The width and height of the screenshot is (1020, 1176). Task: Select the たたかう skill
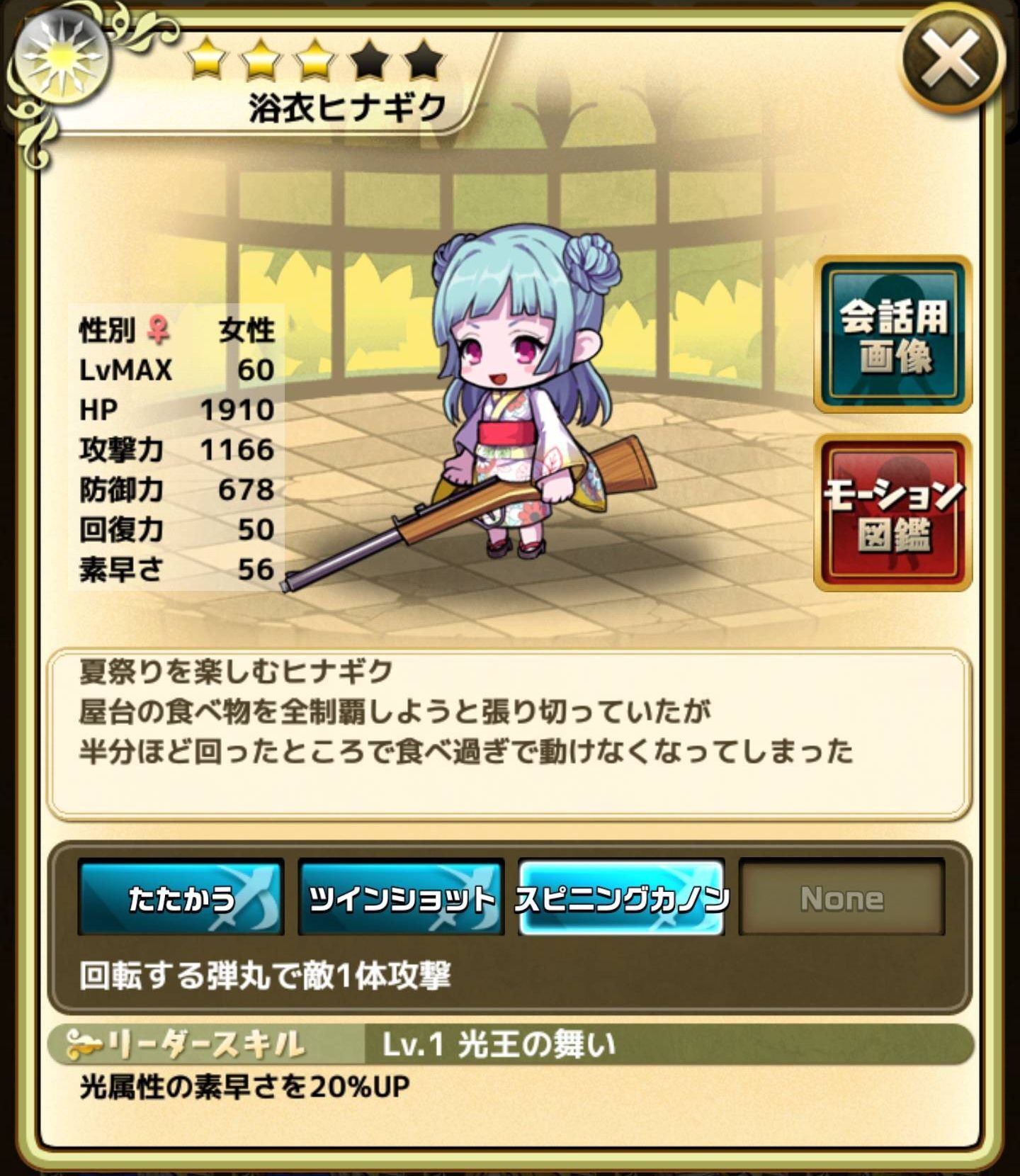181,897
